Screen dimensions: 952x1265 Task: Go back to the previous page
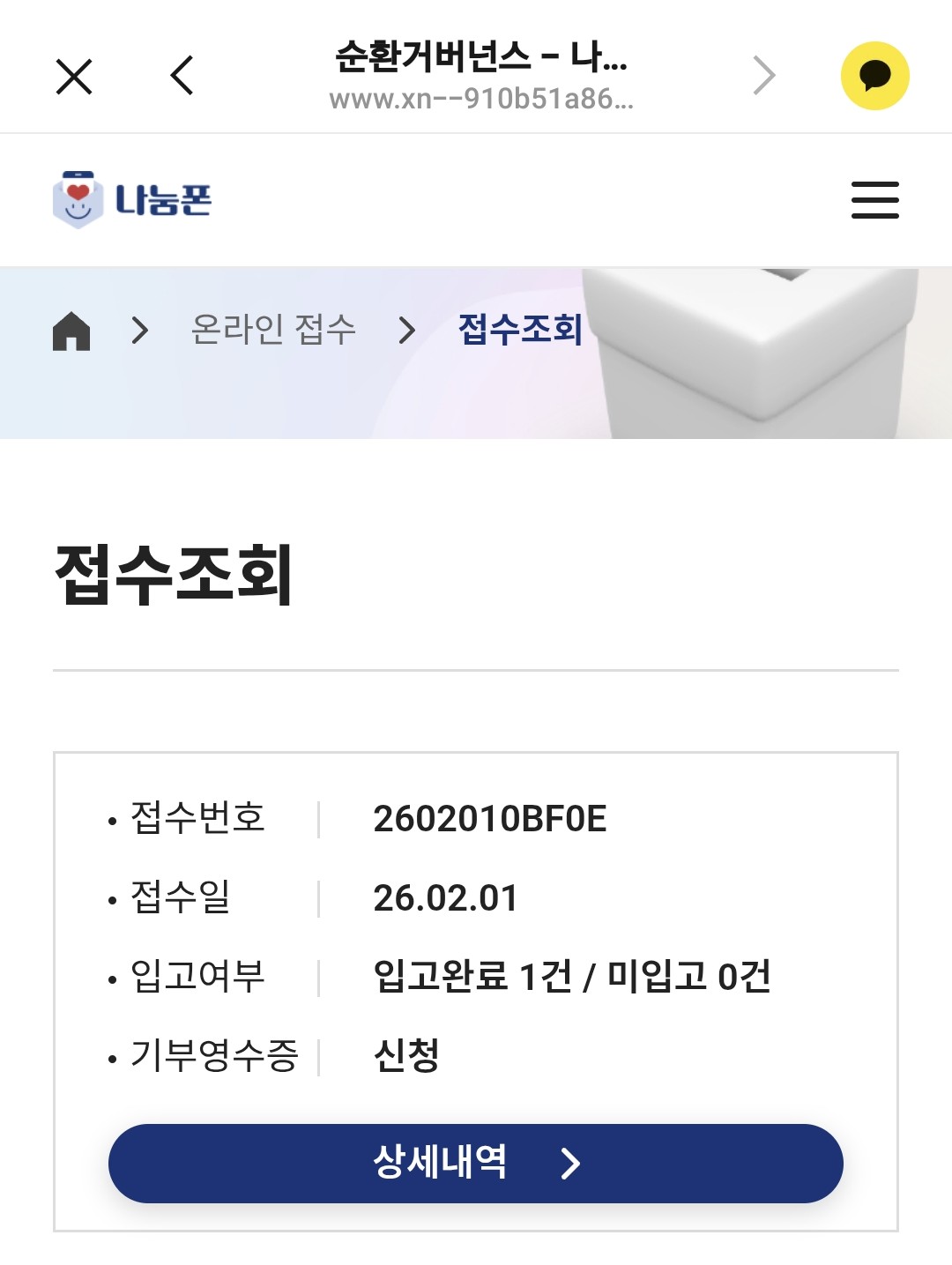tap(182, 75)
